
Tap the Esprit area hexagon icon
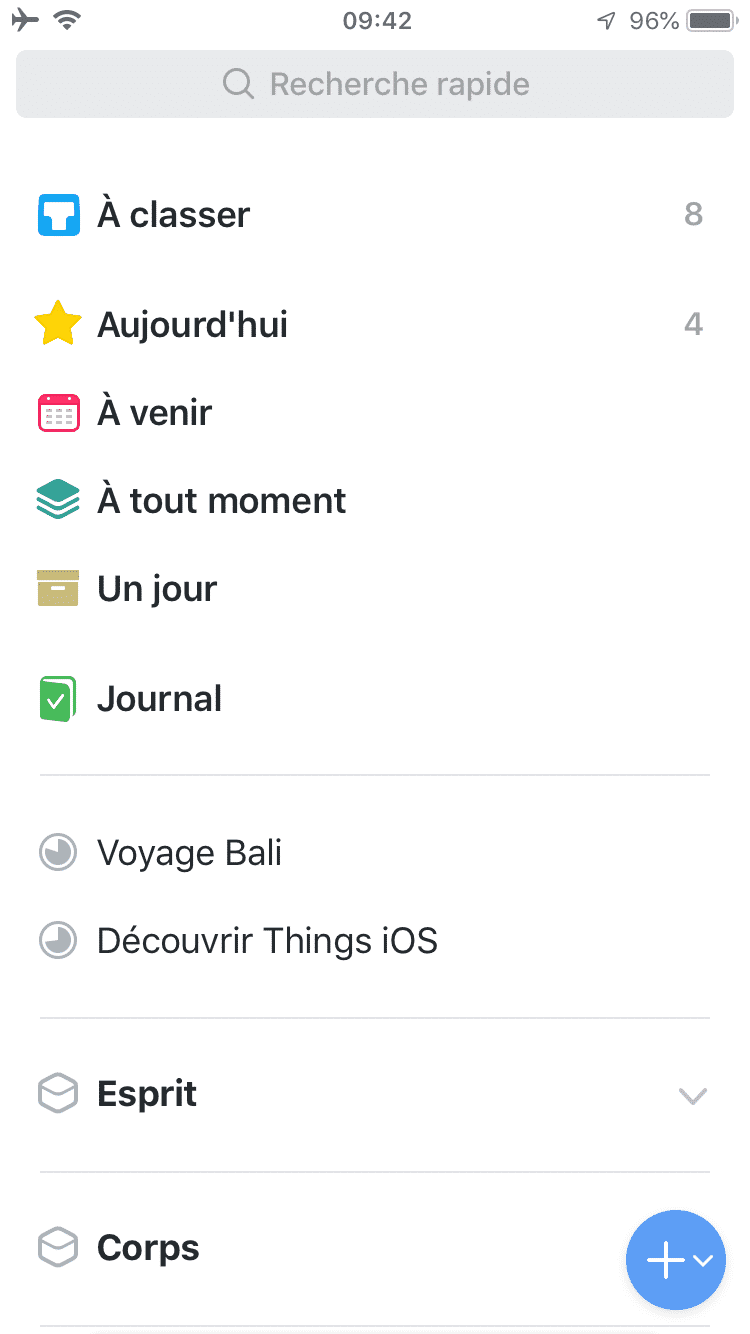coord(58,1093)
